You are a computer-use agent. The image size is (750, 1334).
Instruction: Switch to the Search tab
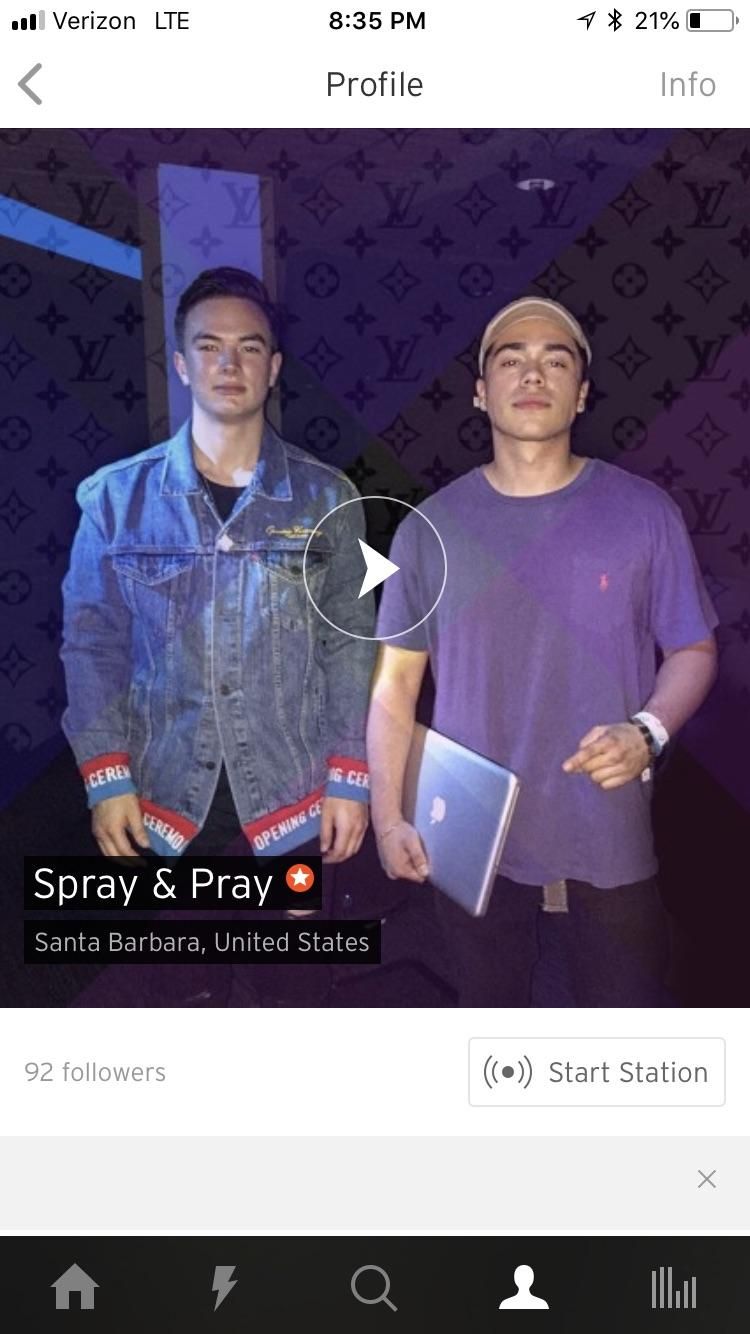click(374, 1286)
